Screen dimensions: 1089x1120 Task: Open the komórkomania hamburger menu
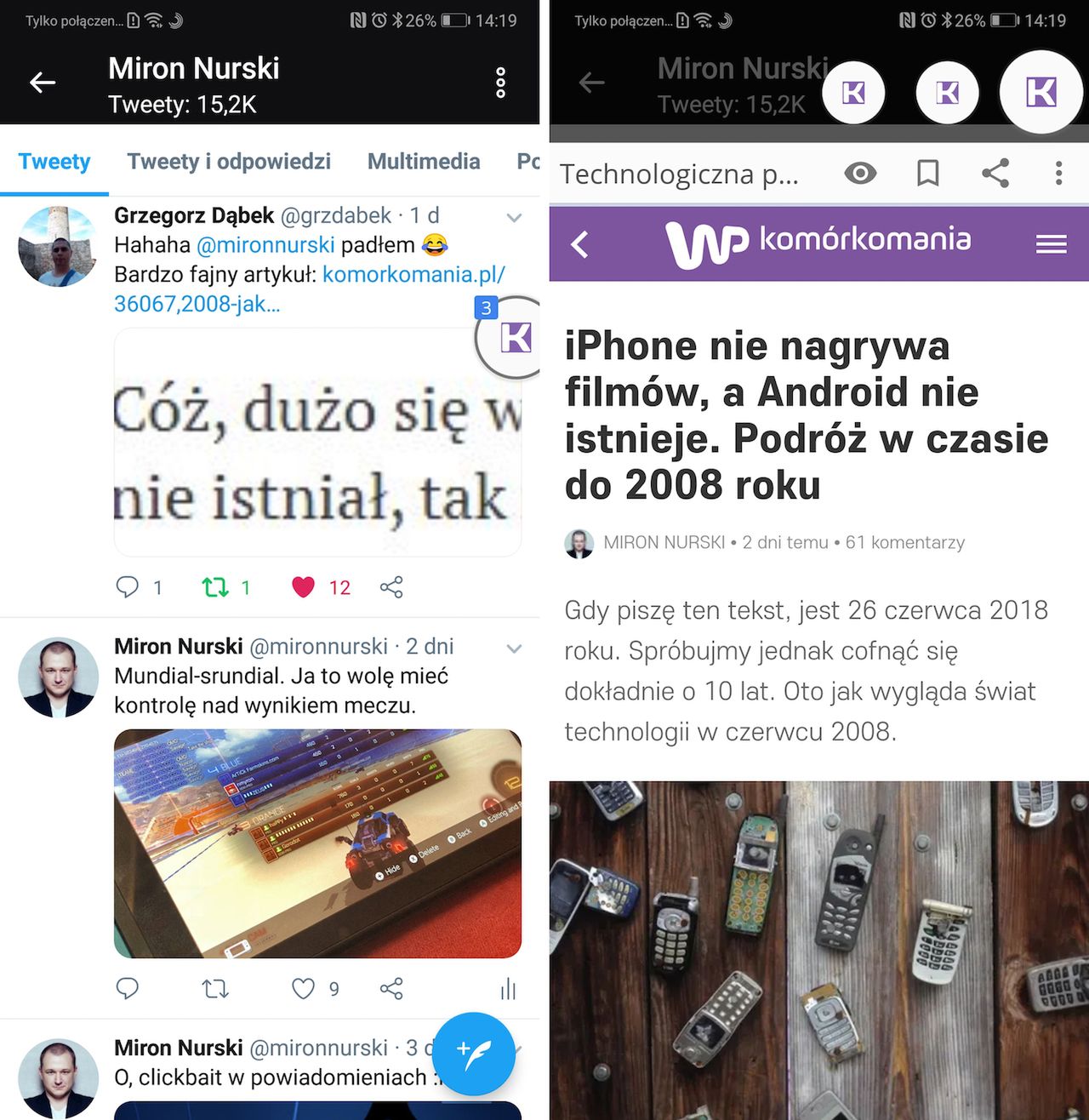[1051, 245]
